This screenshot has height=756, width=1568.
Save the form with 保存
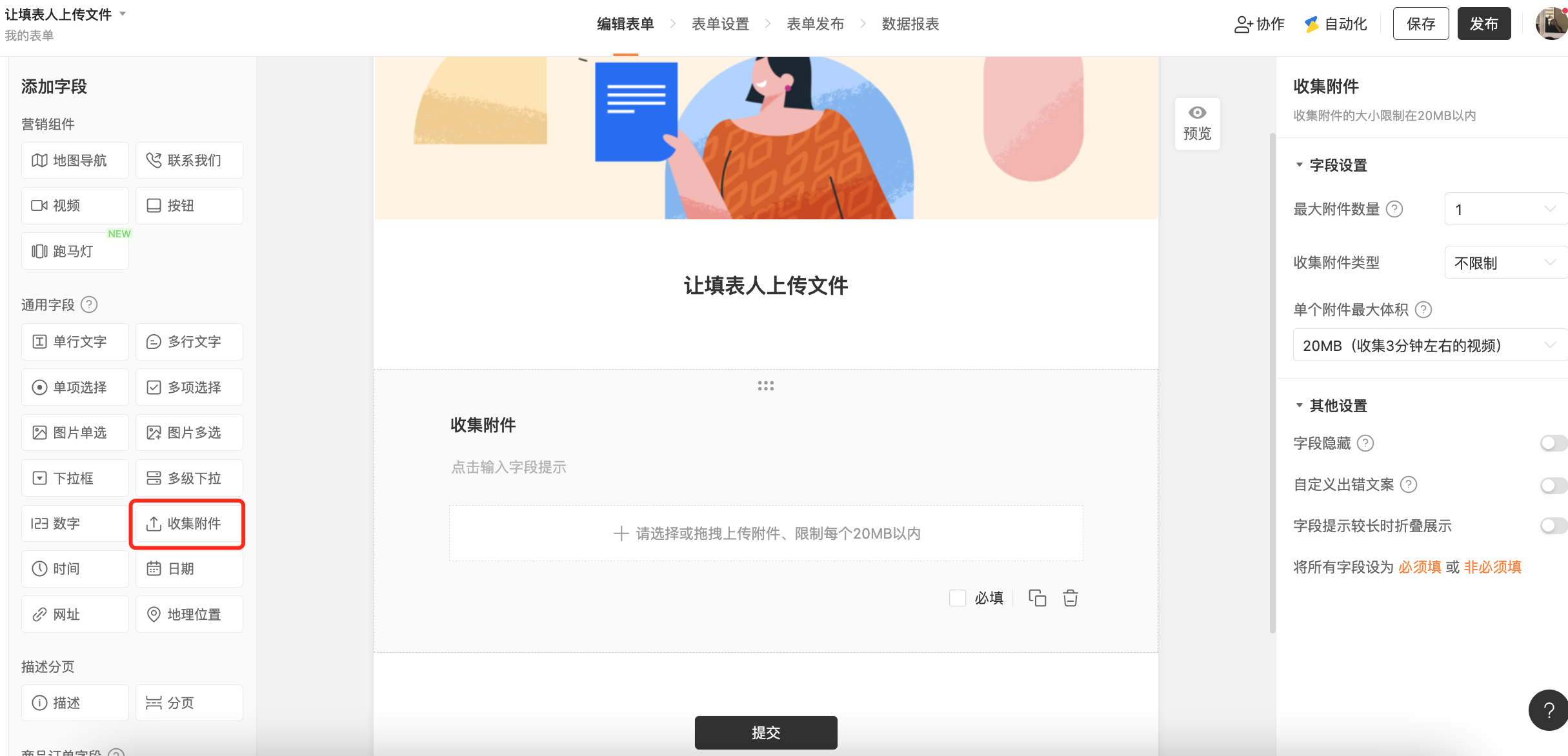point(1420,24)
